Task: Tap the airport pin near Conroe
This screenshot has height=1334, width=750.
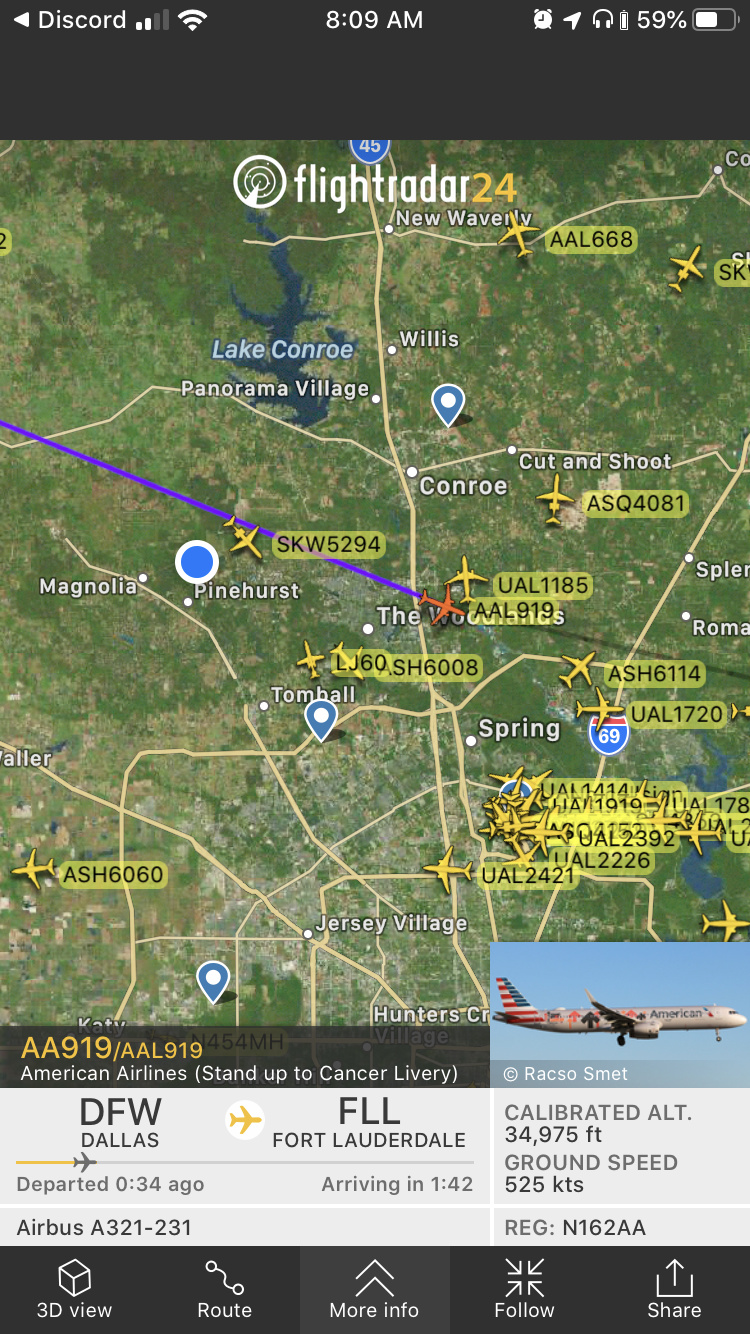Action: (448, 404)
